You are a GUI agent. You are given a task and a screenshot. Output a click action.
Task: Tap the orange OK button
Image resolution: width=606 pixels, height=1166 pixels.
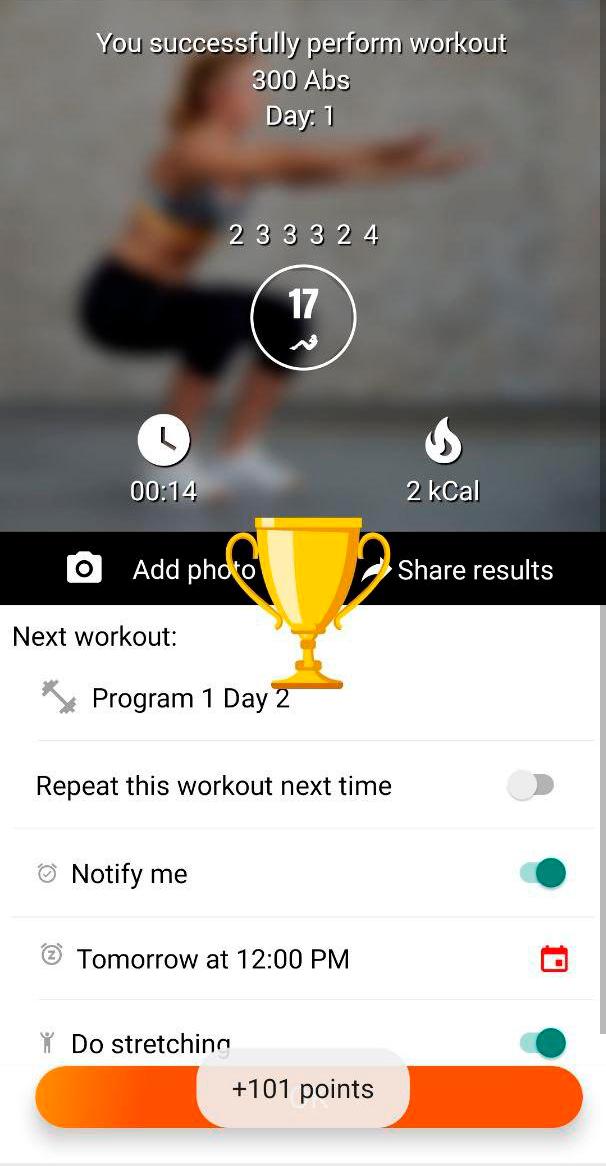[309, 1097]
